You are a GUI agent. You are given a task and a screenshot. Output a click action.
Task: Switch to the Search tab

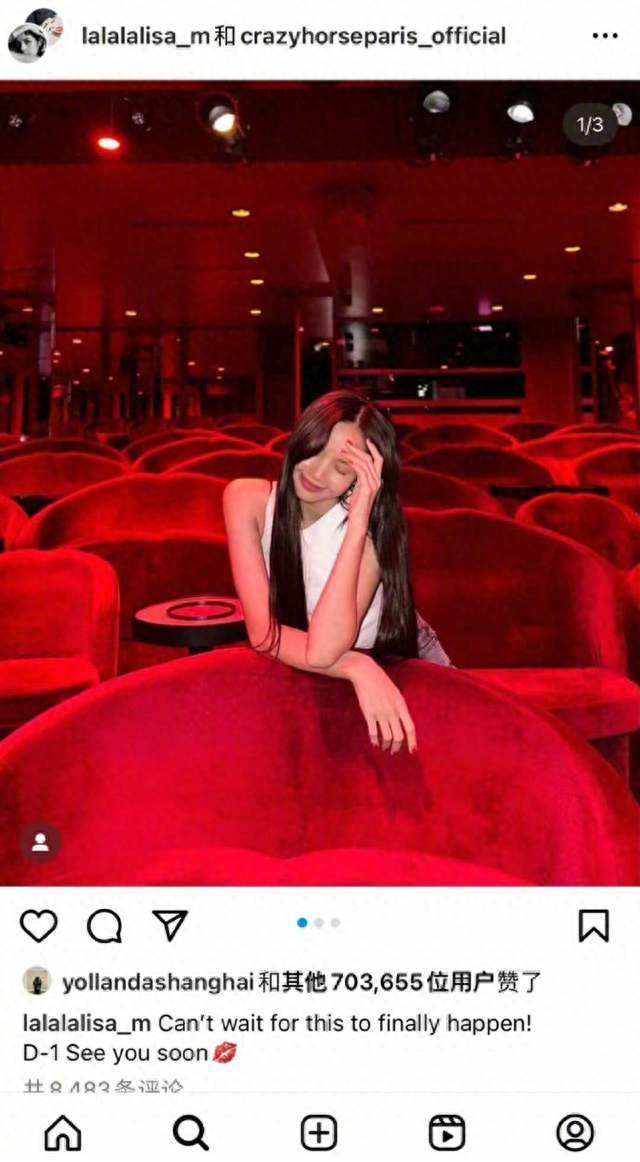tap(191, 1132)
